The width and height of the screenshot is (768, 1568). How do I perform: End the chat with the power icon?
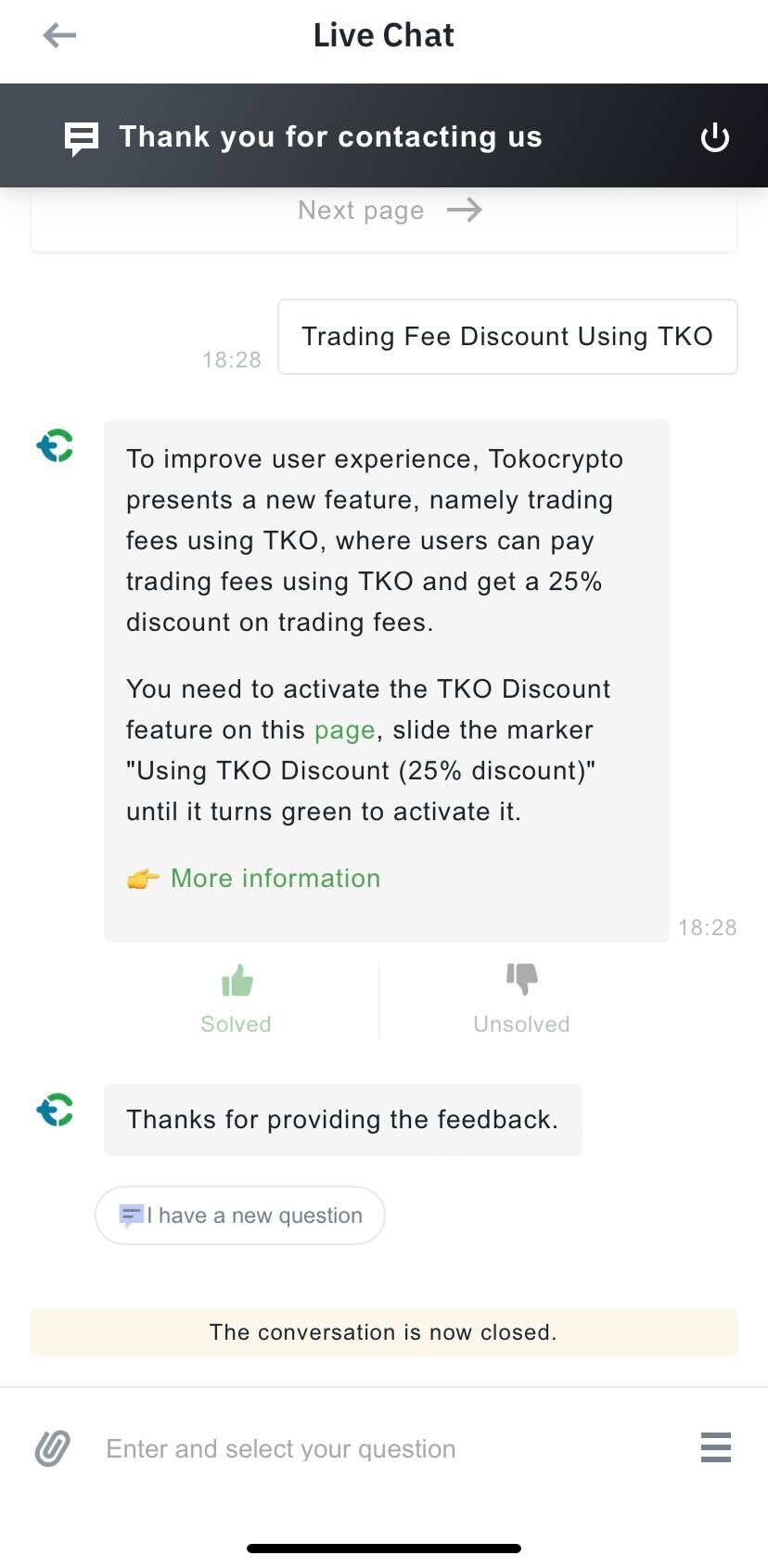point(714,137)
